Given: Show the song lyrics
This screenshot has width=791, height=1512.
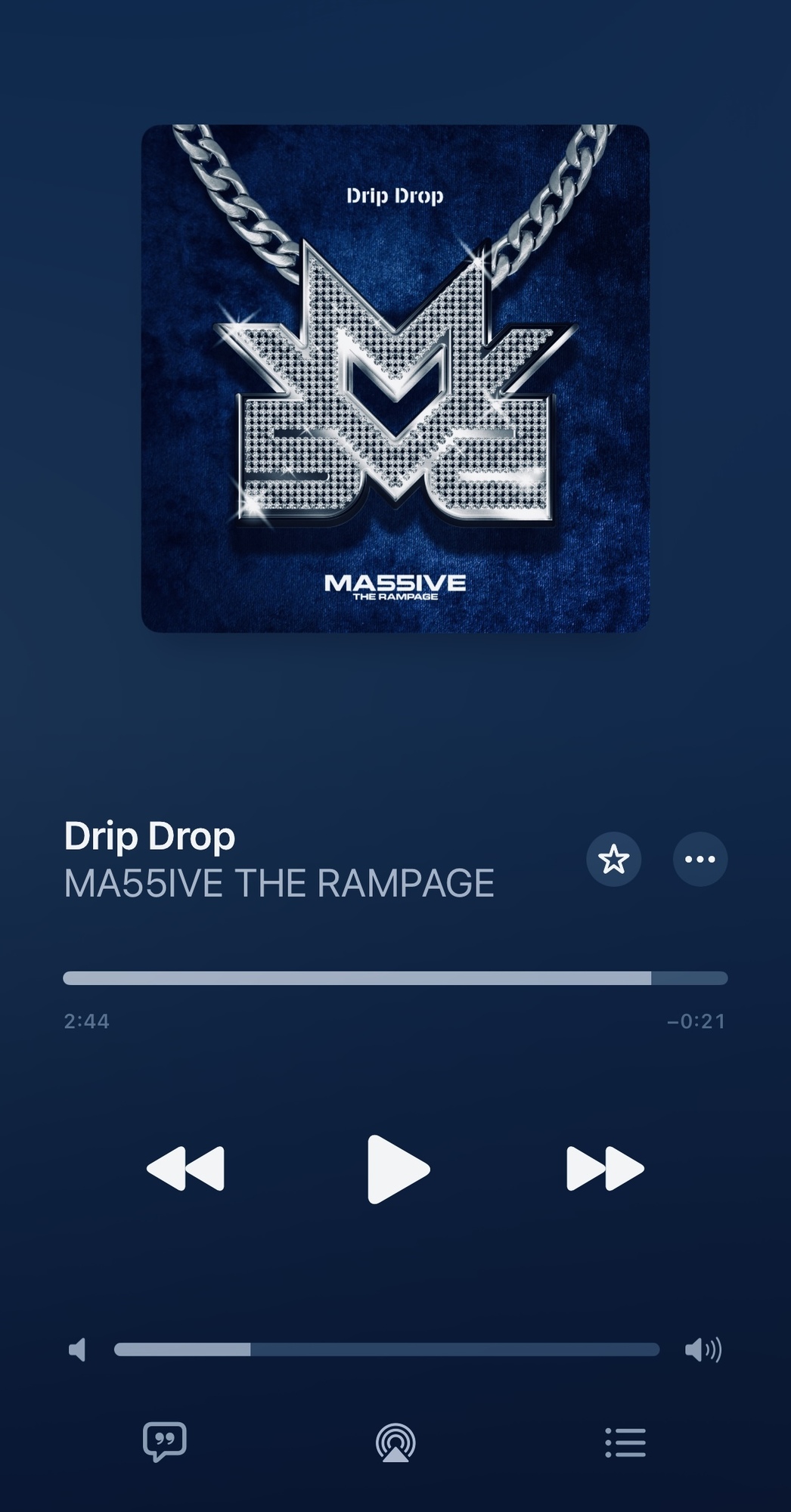Looking at the screenshot, I should (x=165, y=1442).
